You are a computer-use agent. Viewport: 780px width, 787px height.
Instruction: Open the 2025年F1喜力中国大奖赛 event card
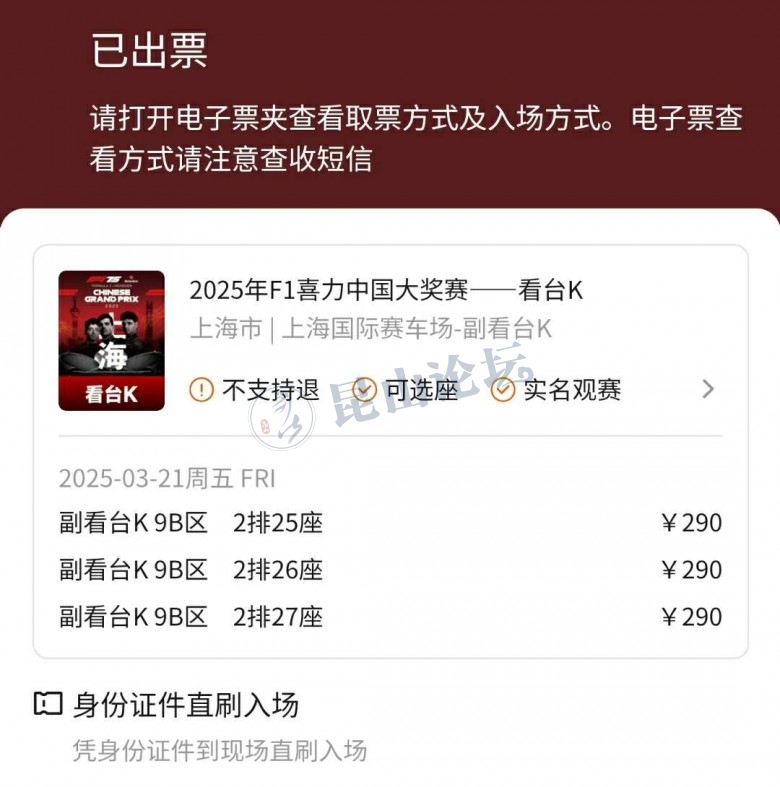[386, 291]
